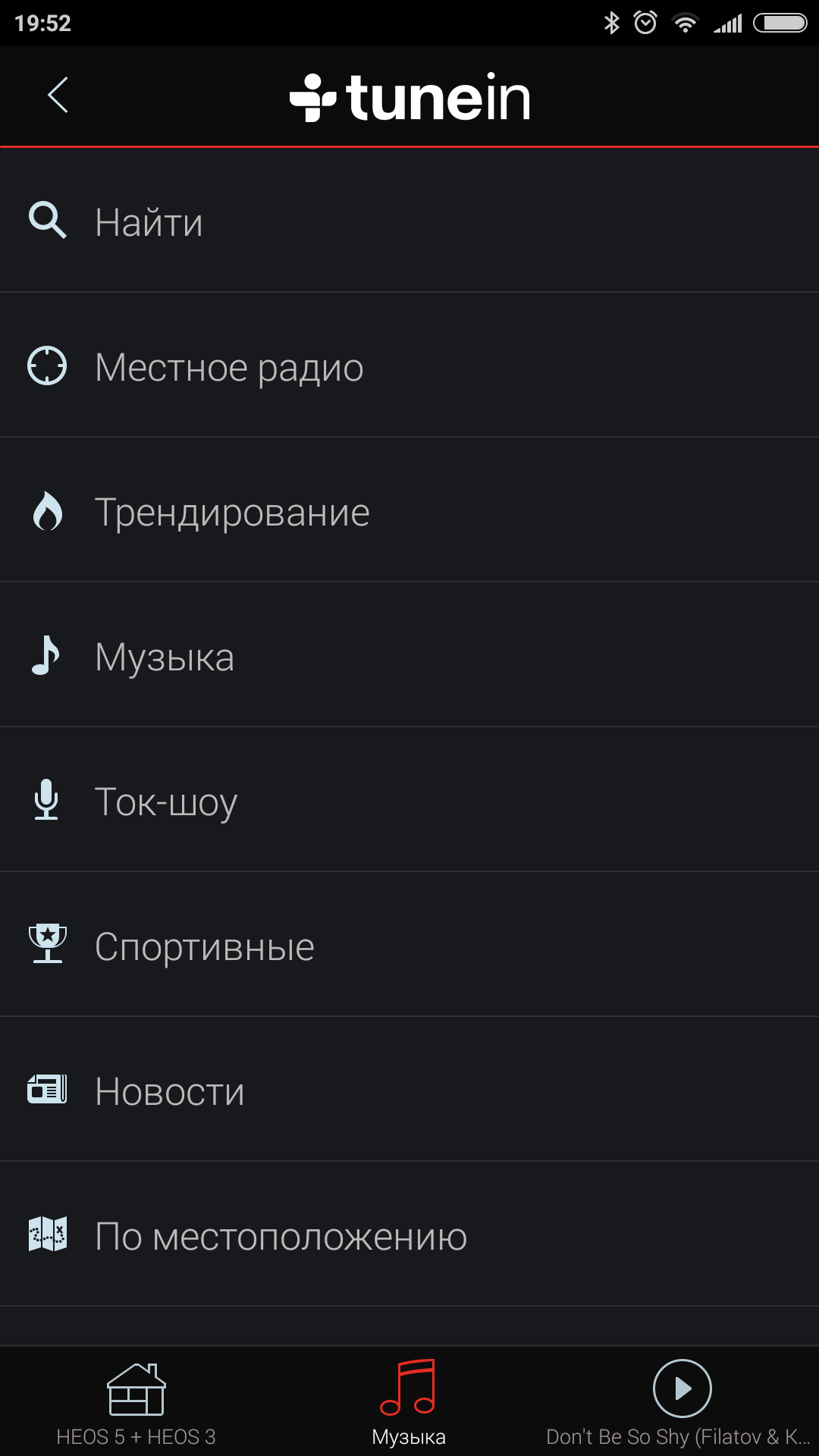Open now playing Don't Be So Shy tab
The height and width of the screenshot is (1456, 819).
pyautogui.click(x=681, y=1403)
